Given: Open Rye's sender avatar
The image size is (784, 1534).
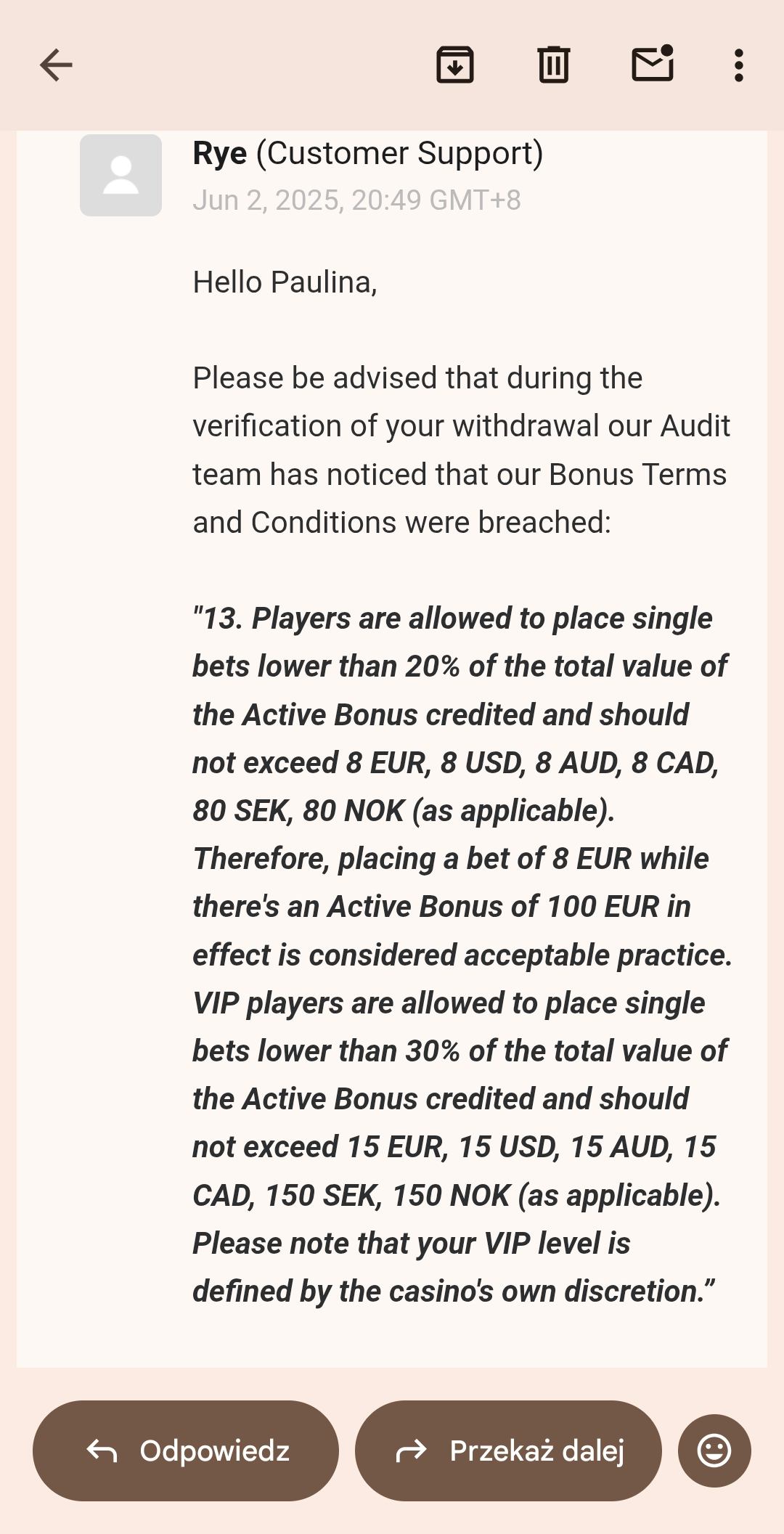Looking at the screenshot, I should 121,175.
